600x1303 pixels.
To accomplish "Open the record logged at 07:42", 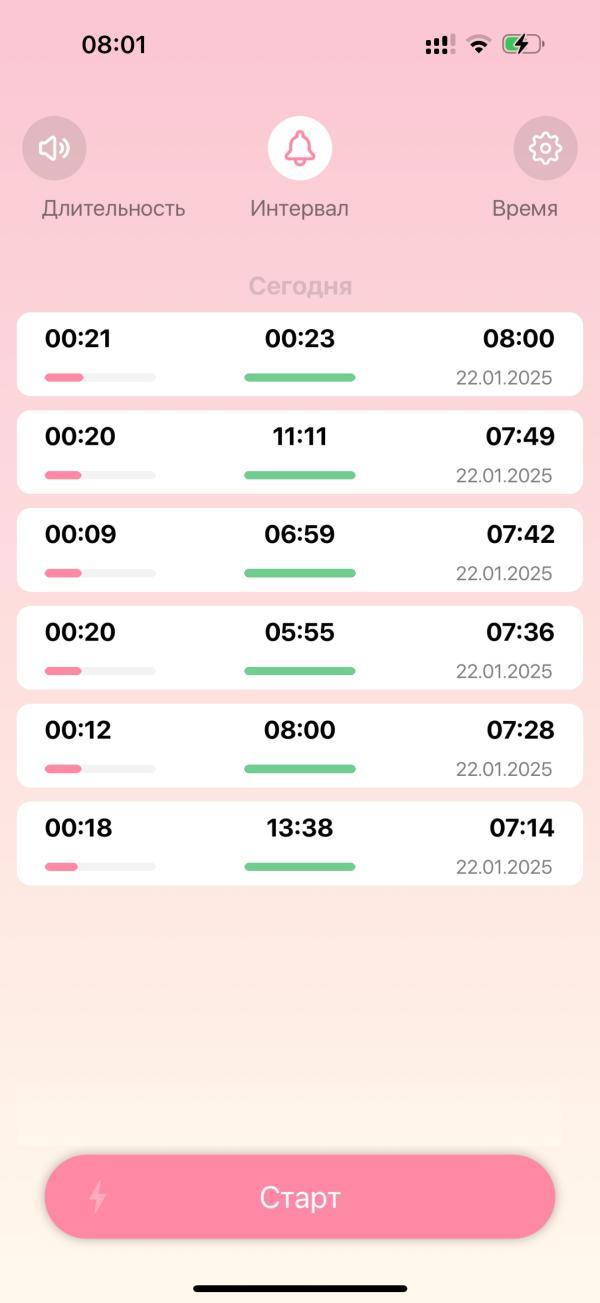I will point(300,550).
